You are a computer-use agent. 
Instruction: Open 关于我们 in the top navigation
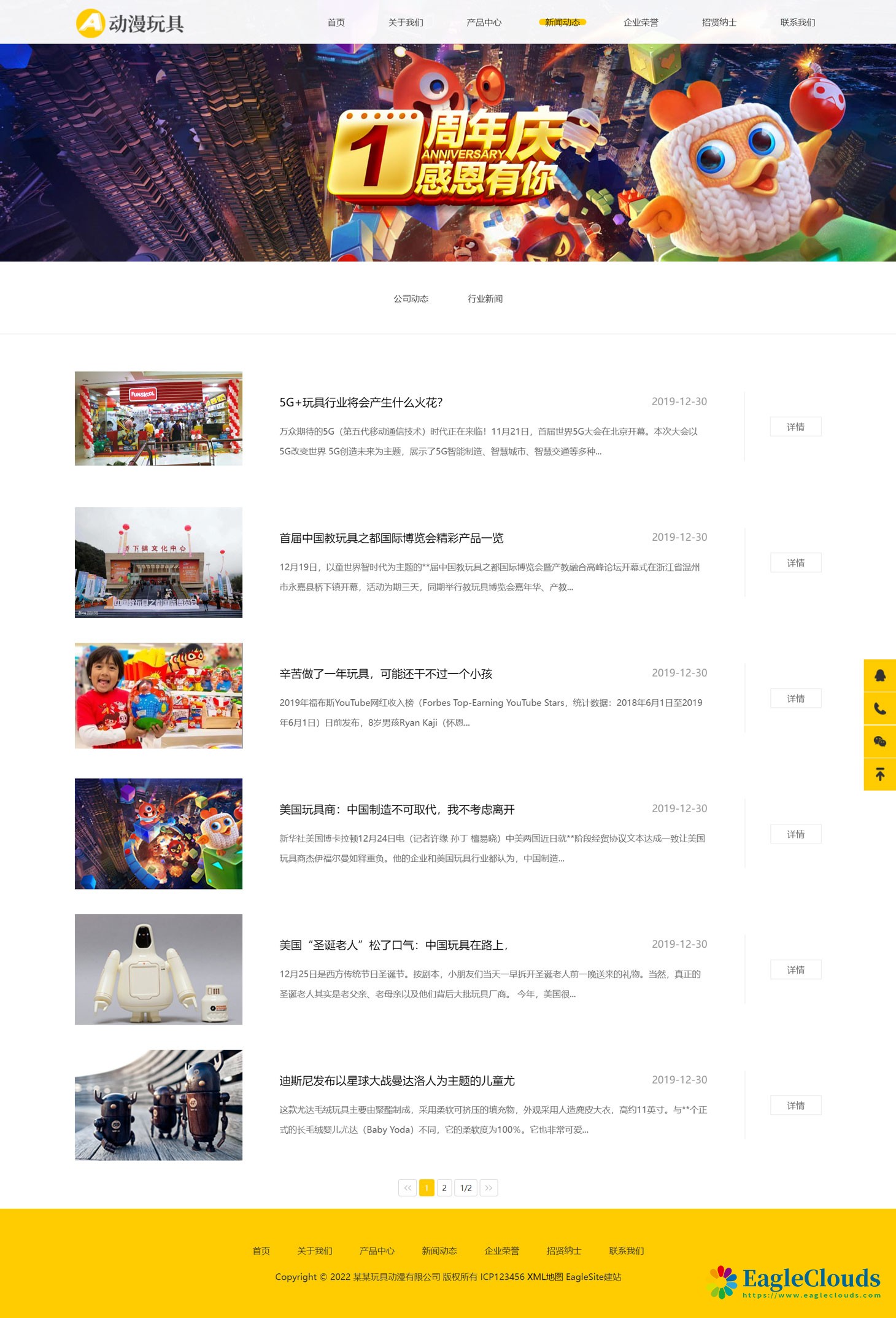tap(406, 23)
